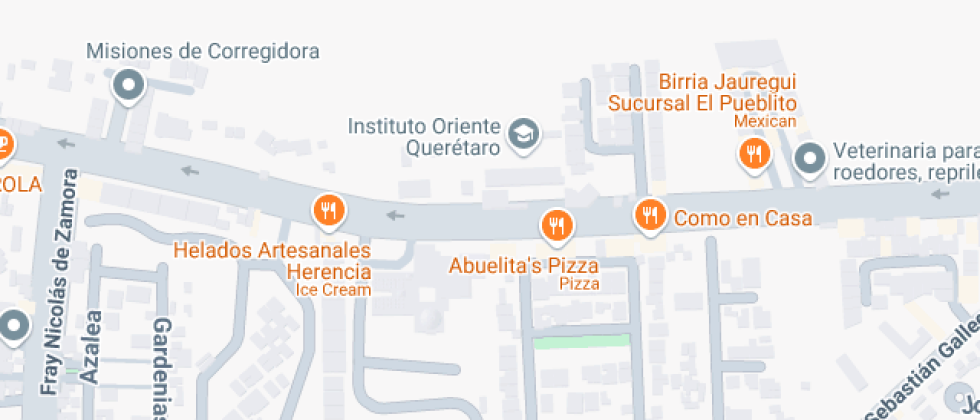Screen dimensions: 980x420
Task: Select the Instituto Oriente Querétaro school marker
Action: coord(524,134)
